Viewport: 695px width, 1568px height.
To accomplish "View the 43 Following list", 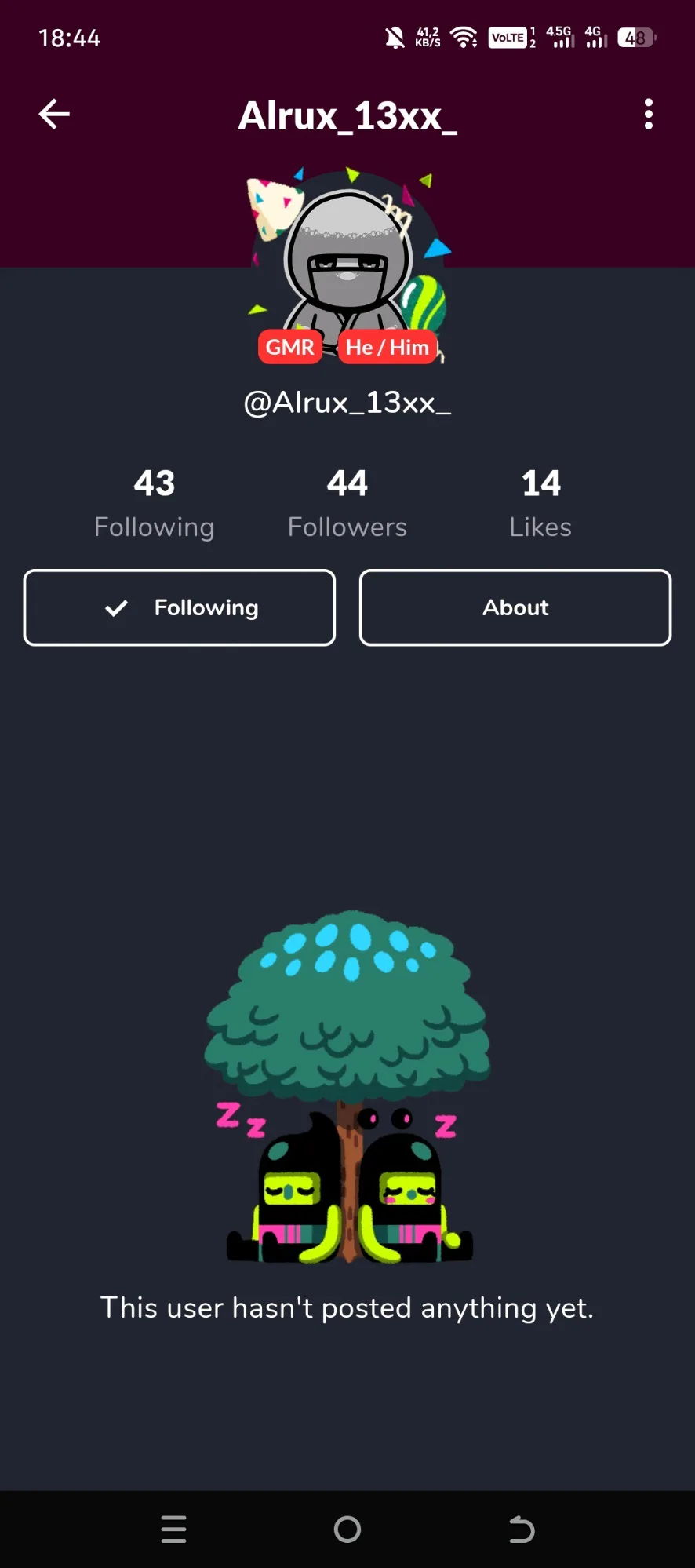I will tap(155, 502).
